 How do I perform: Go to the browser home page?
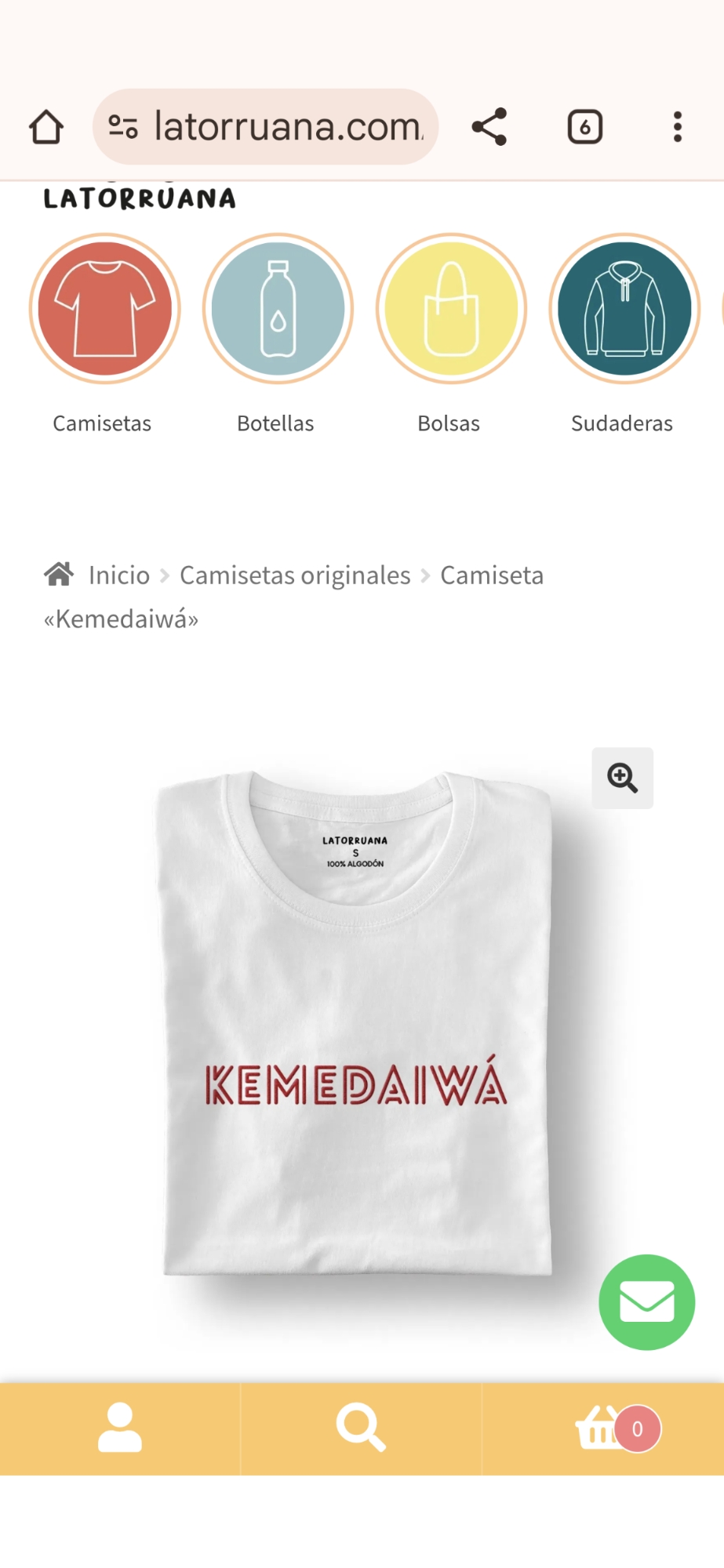click(x=46, y=127)
